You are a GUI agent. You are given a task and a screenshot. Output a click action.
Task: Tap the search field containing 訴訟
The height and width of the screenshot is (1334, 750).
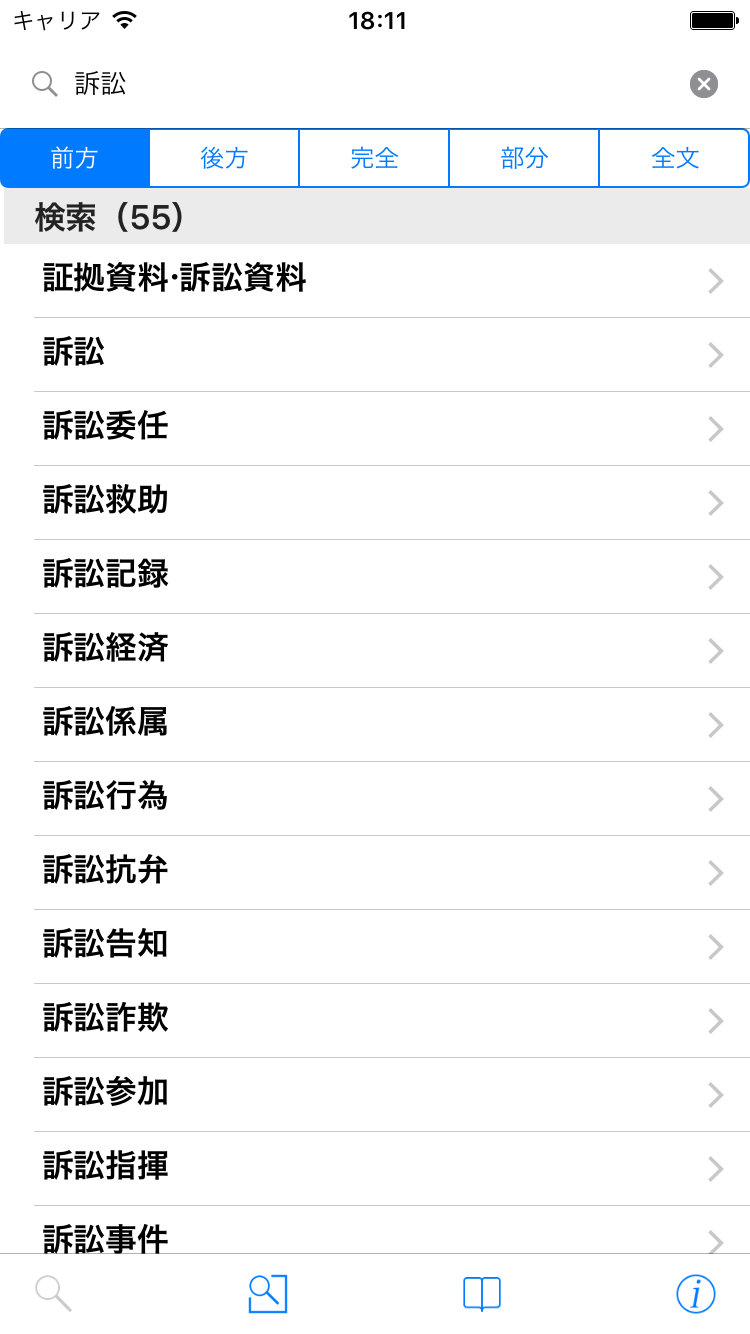tap(370, 84)
